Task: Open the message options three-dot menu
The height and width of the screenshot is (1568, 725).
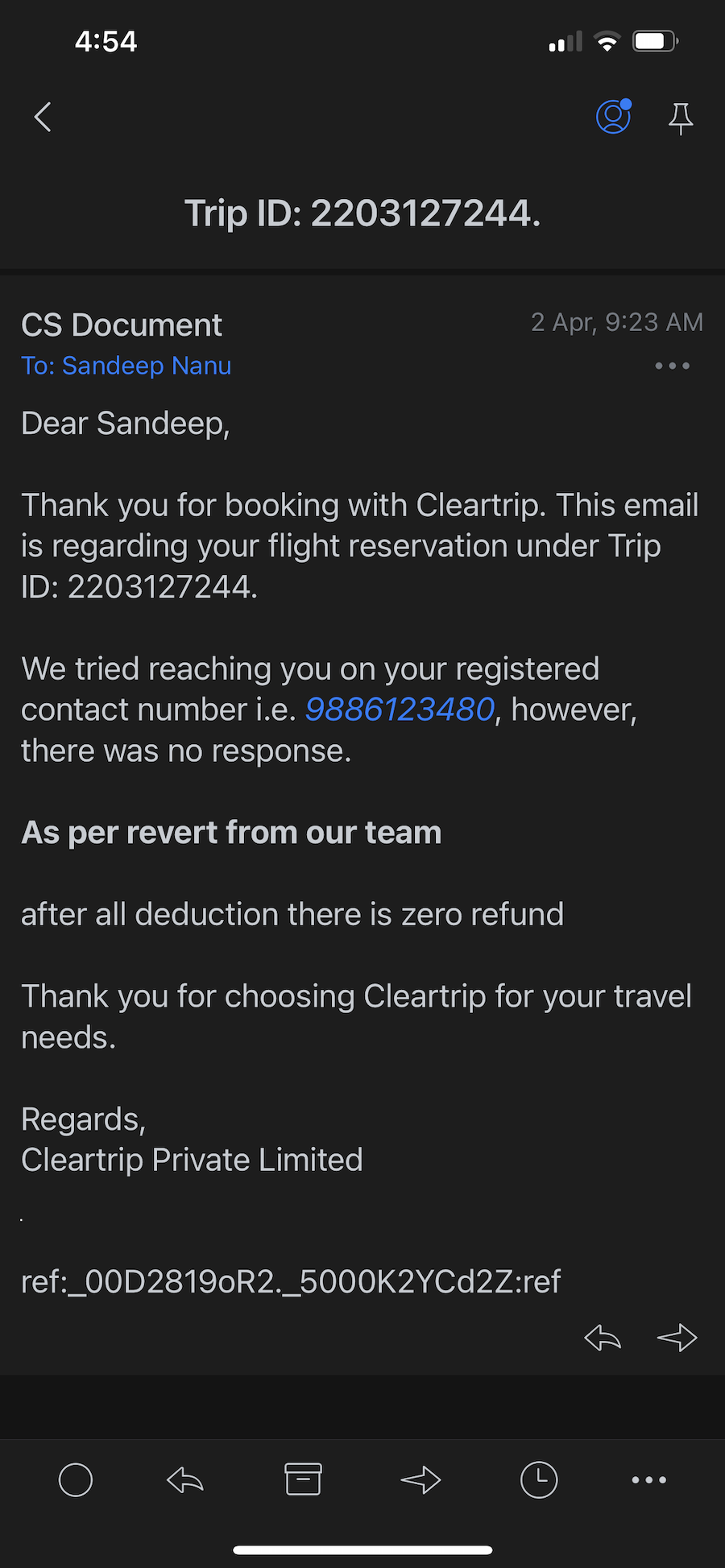Action: pyautogui.click(x=672, y=366)
